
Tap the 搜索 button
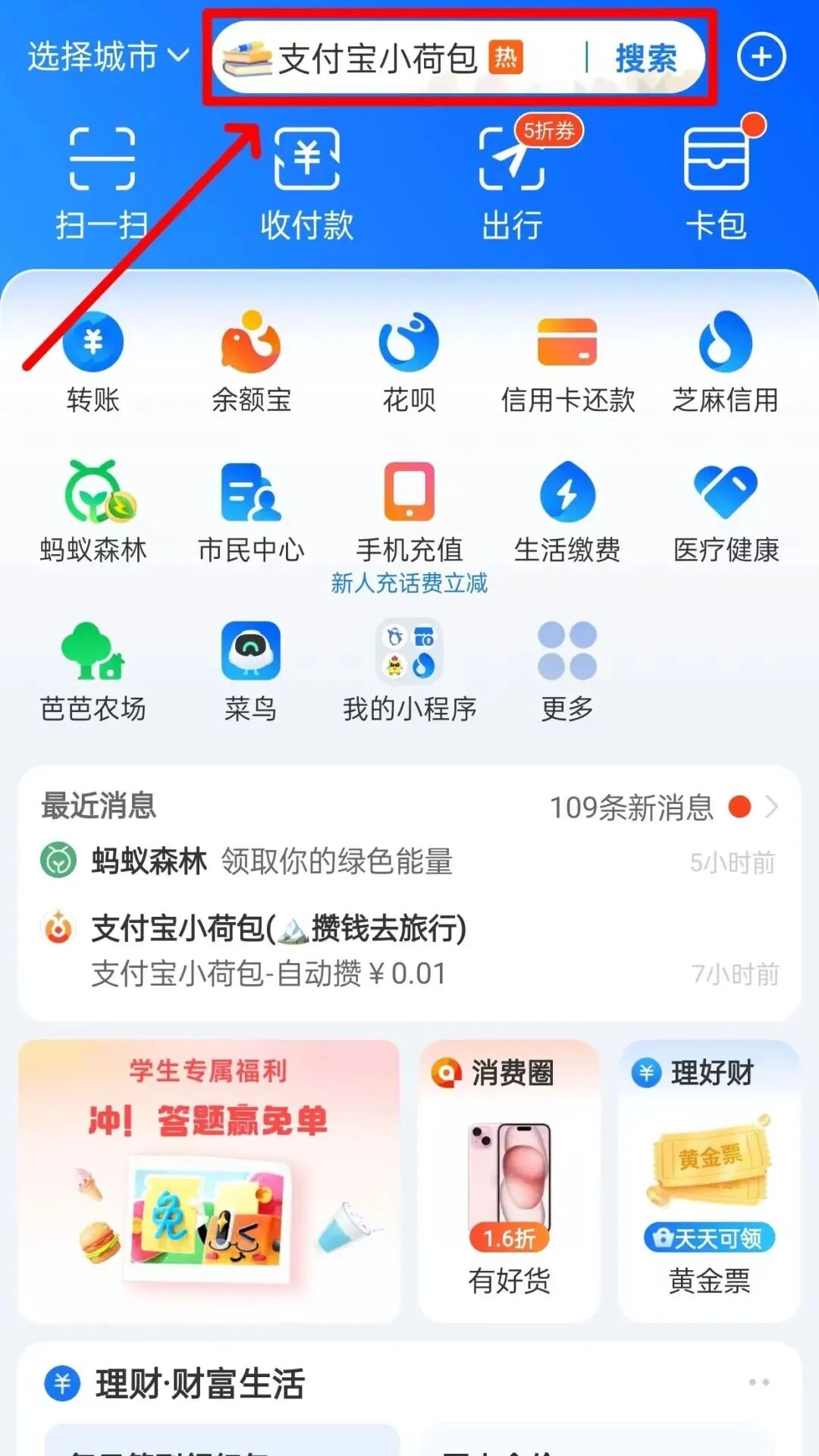click(645, 58)
